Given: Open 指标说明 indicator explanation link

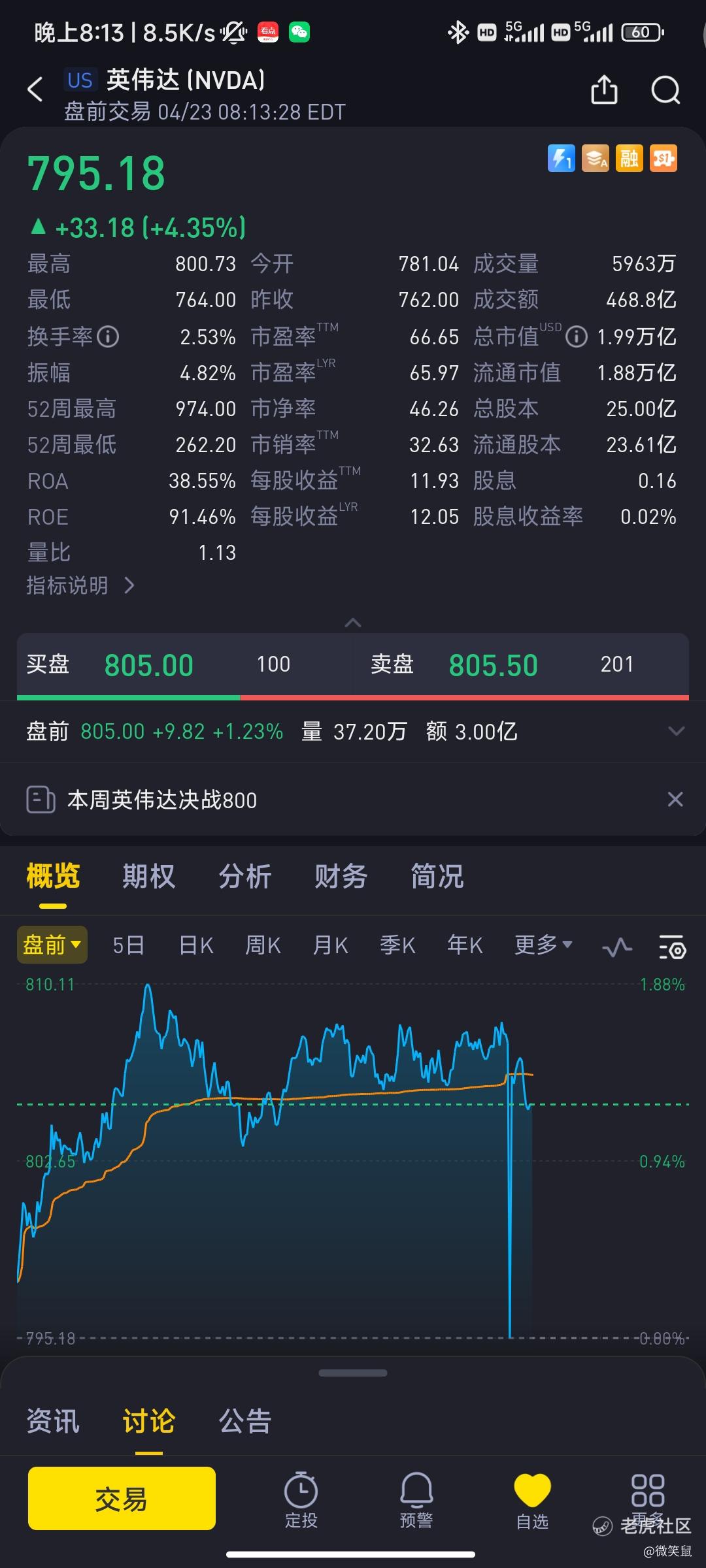Looking at the screenshot, I should tap(80, 585).
